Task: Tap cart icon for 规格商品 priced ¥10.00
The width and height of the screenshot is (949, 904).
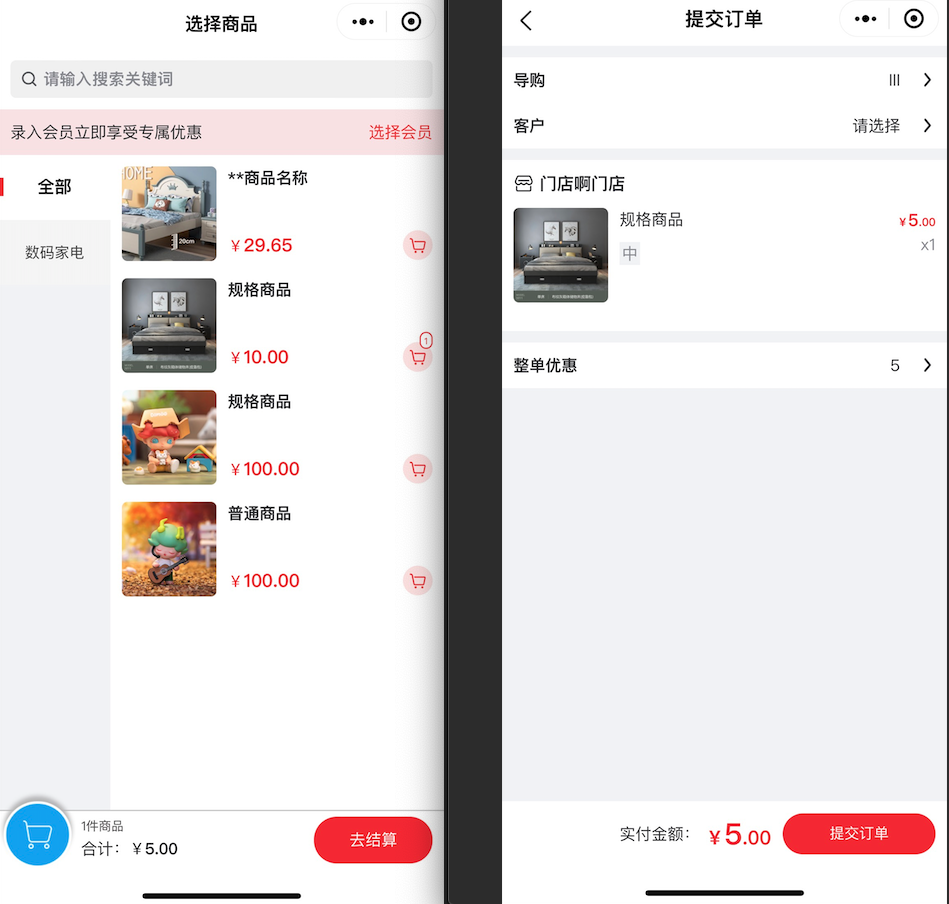Action: (x=418, y=357)
